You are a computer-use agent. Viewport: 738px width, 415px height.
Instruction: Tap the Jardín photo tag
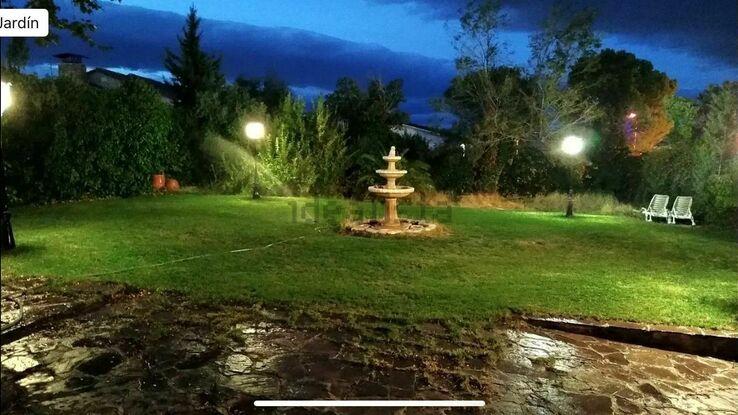(22, 22)
